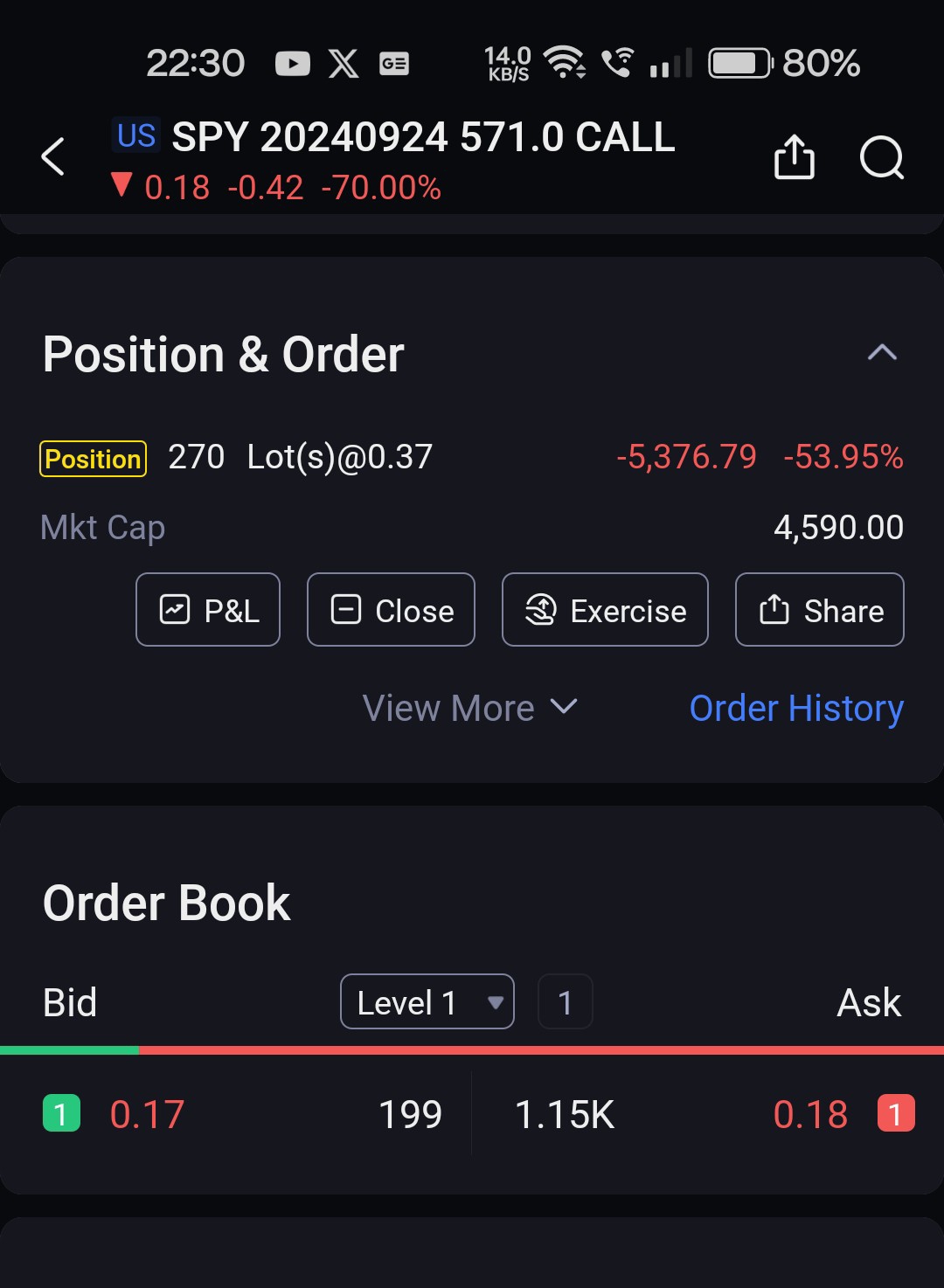The height and width of the screenshot is (1288, 944).
Task: Tap the order book depth box showing 1
Action: 566,1002
